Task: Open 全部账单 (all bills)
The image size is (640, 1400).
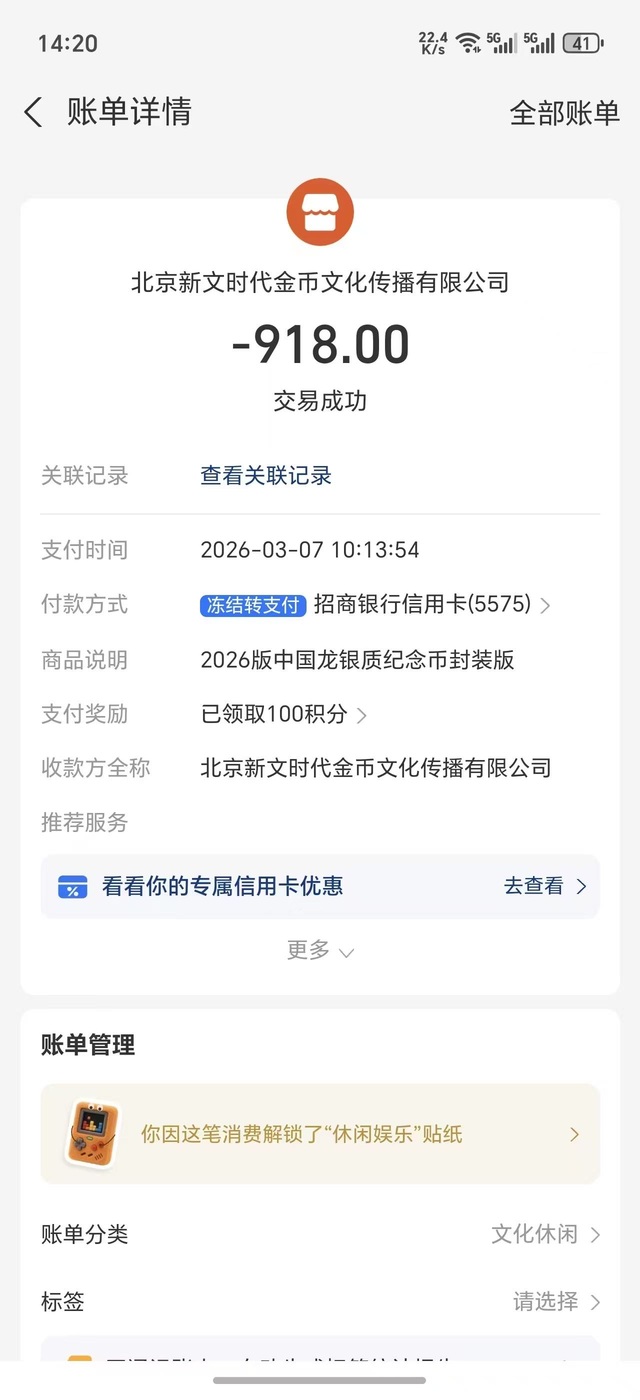Action: tap(564, 113)
